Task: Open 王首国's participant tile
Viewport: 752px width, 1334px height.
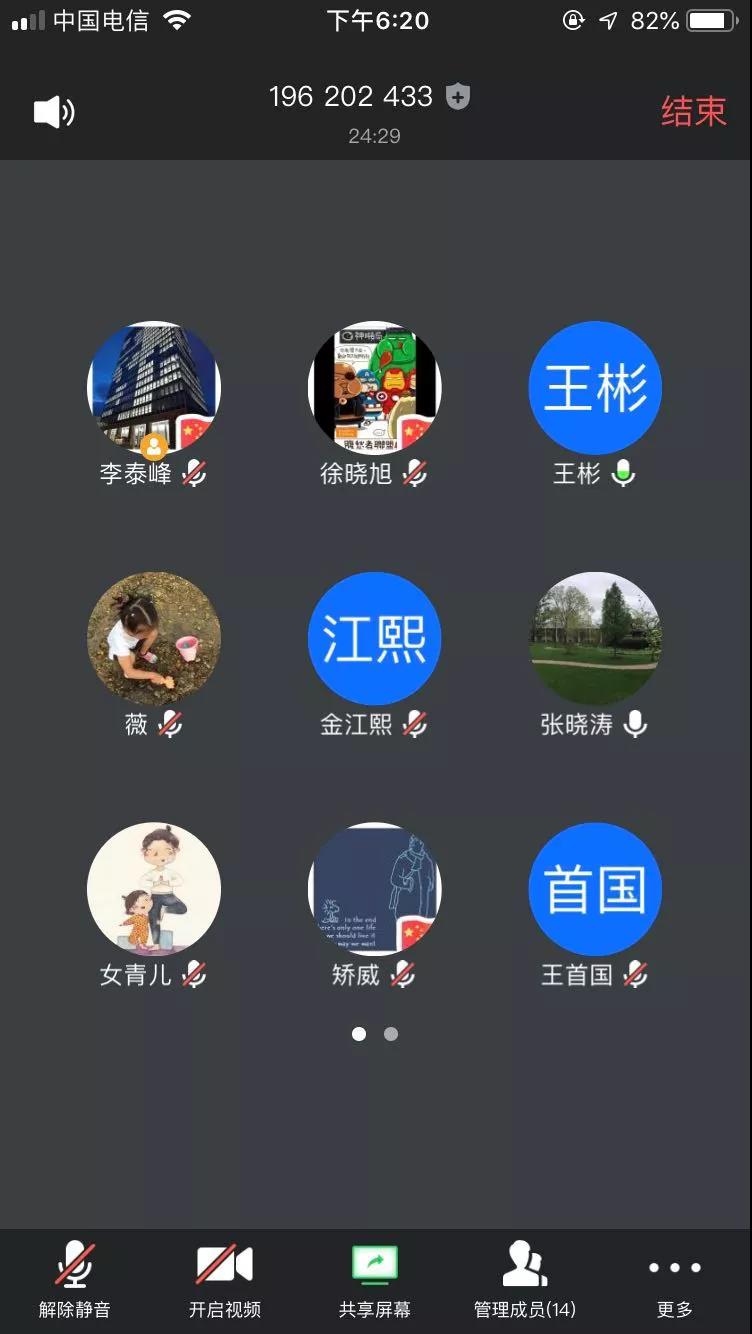Action: coord(595,889)
